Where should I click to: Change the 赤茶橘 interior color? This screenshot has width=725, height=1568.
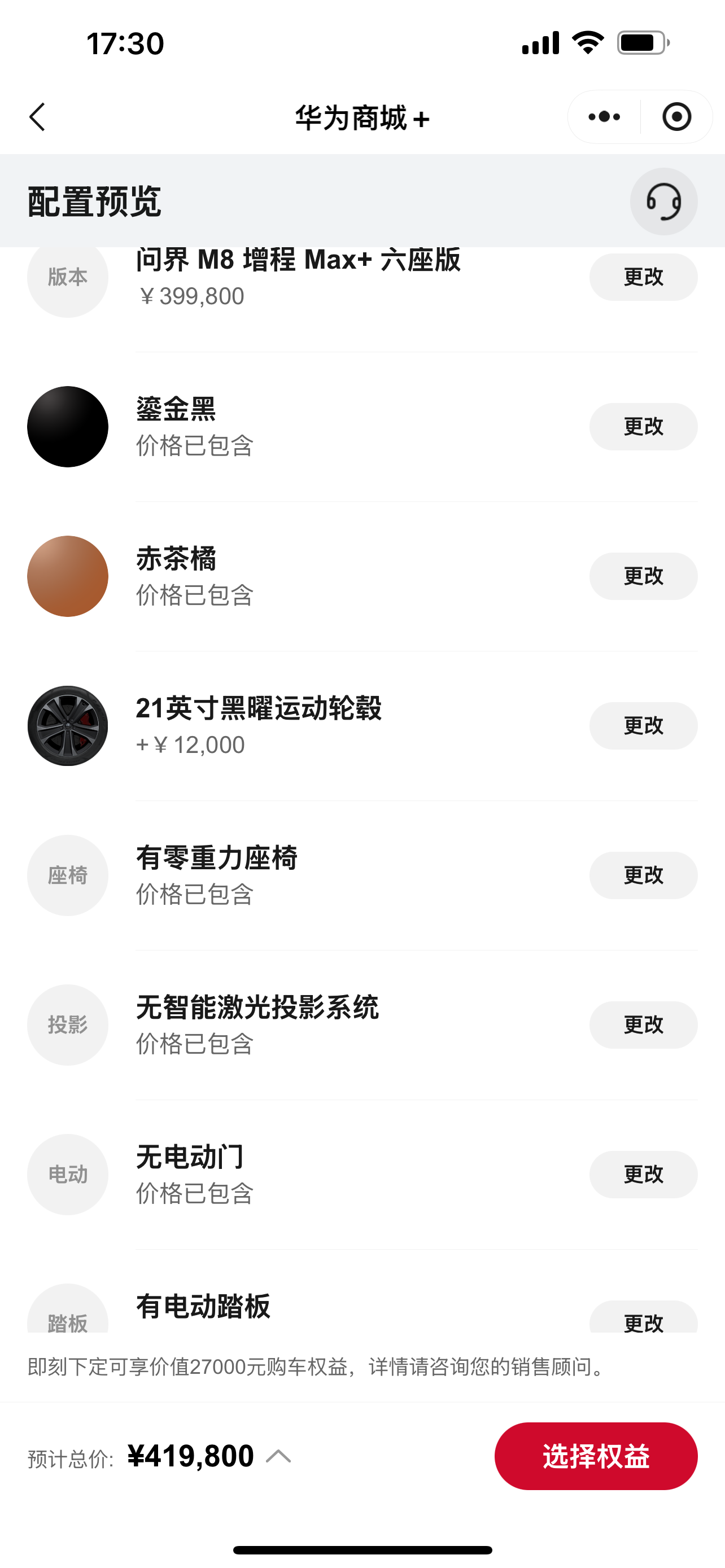(643, 576)
